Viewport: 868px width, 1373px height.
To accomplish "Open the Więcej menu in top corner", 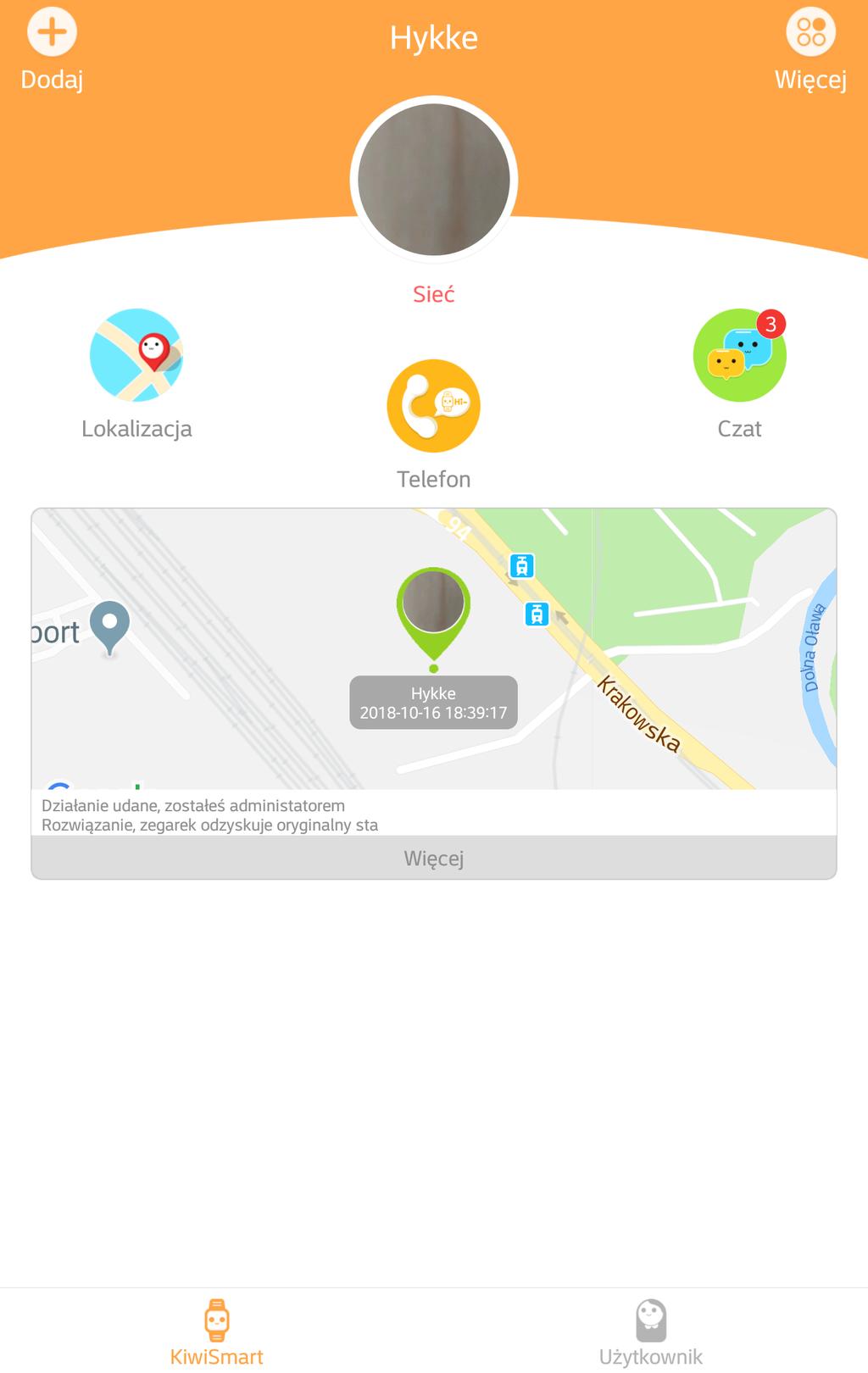I will 810,33.
